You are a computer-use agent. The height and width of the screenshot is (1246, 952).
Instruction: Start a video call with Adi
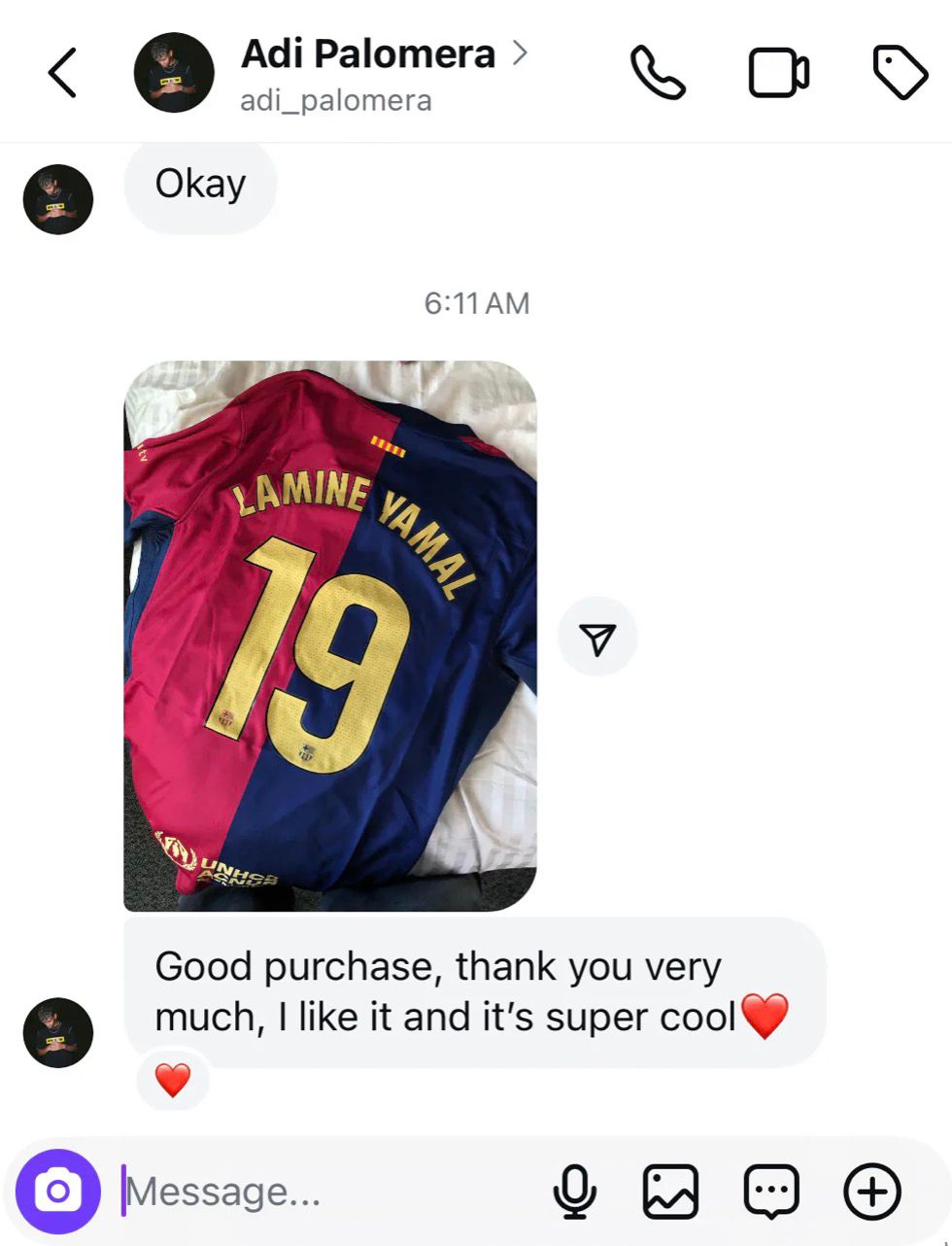pos(778,73)
